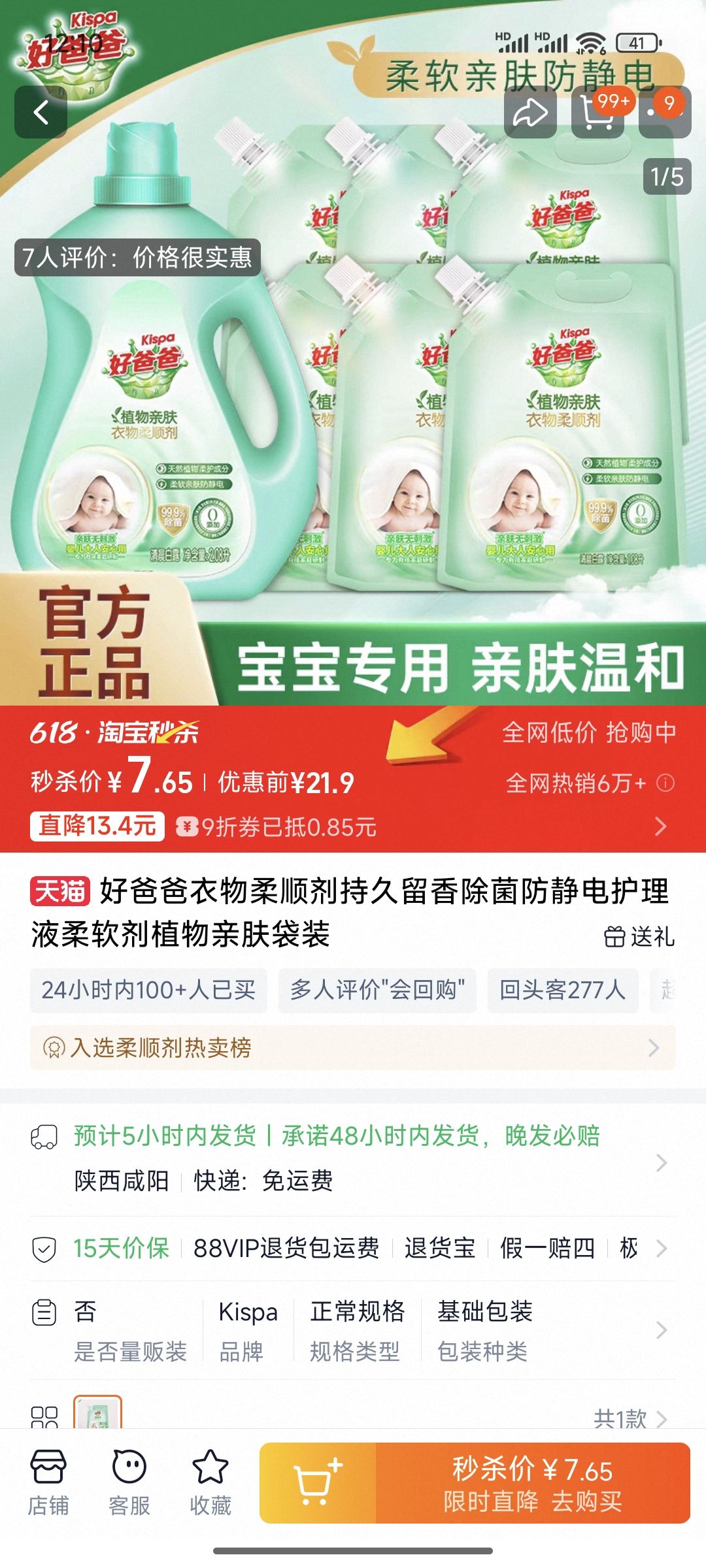Open the 入选柔顺剂热卖榜 ranking banner

click(x=353, y=1048)
